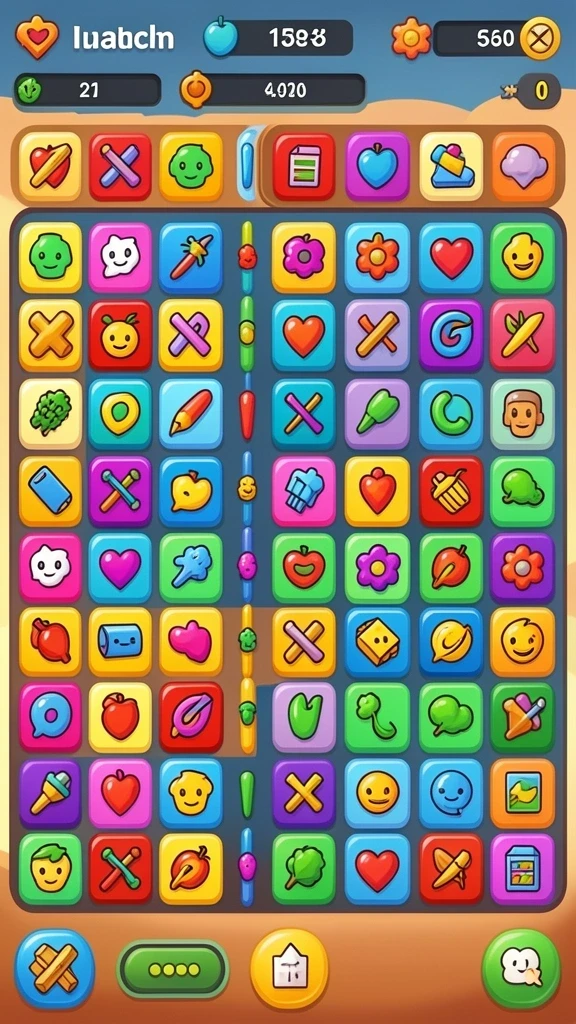Image resolution: width=576 pixels, height=1024 pixels.
Task: Tap the purple tile with the blue swirl
Action: 451,336
